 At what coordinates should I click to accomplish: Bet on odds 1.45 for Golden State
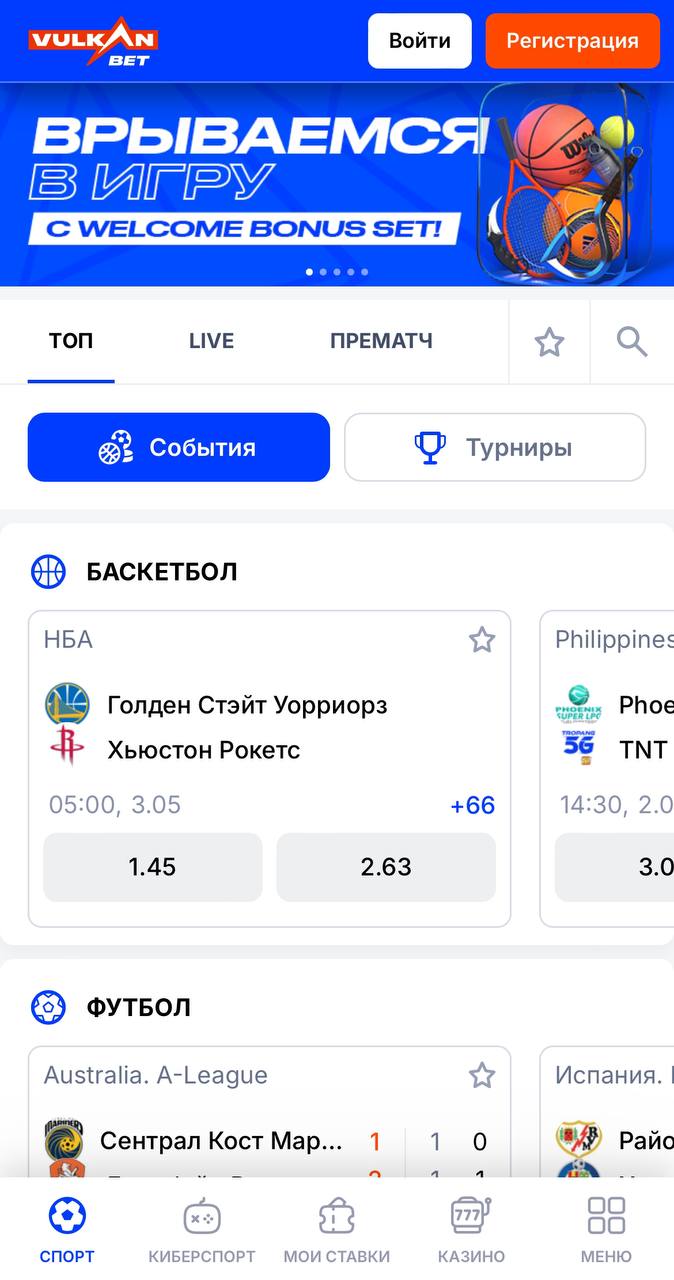[x=153, y=867]
